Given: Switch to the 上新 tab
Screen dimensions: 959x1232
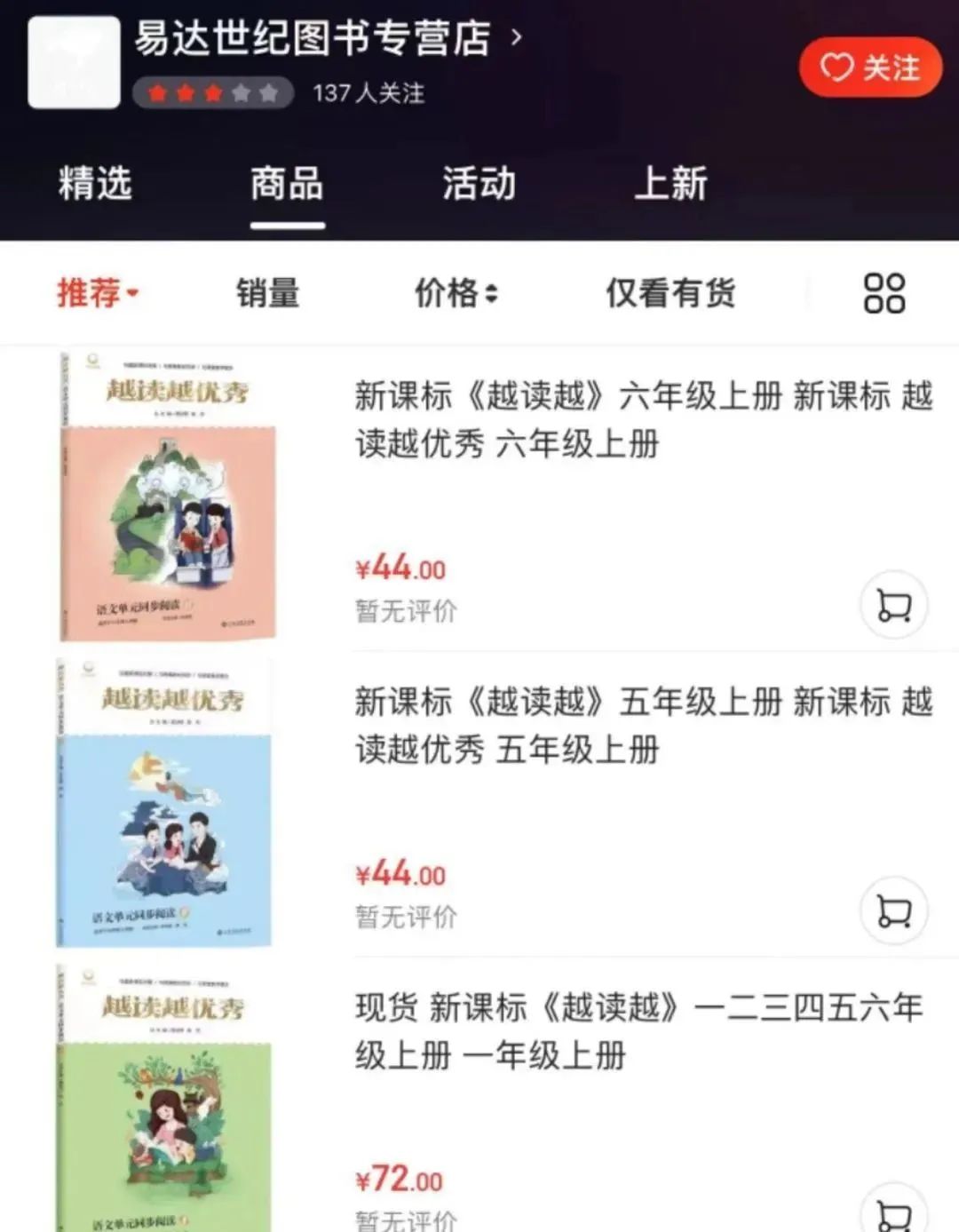Looking at the screenshot, I should pos(670,184).
